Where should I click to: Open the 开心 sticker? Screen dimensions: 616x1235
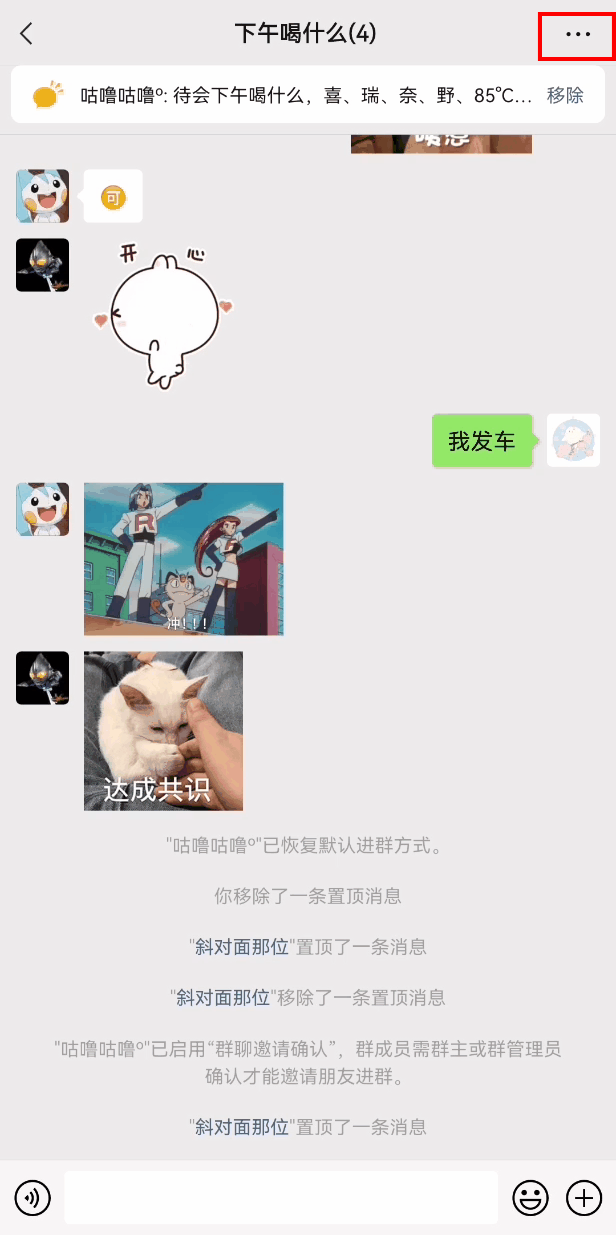tap(167, 313)
